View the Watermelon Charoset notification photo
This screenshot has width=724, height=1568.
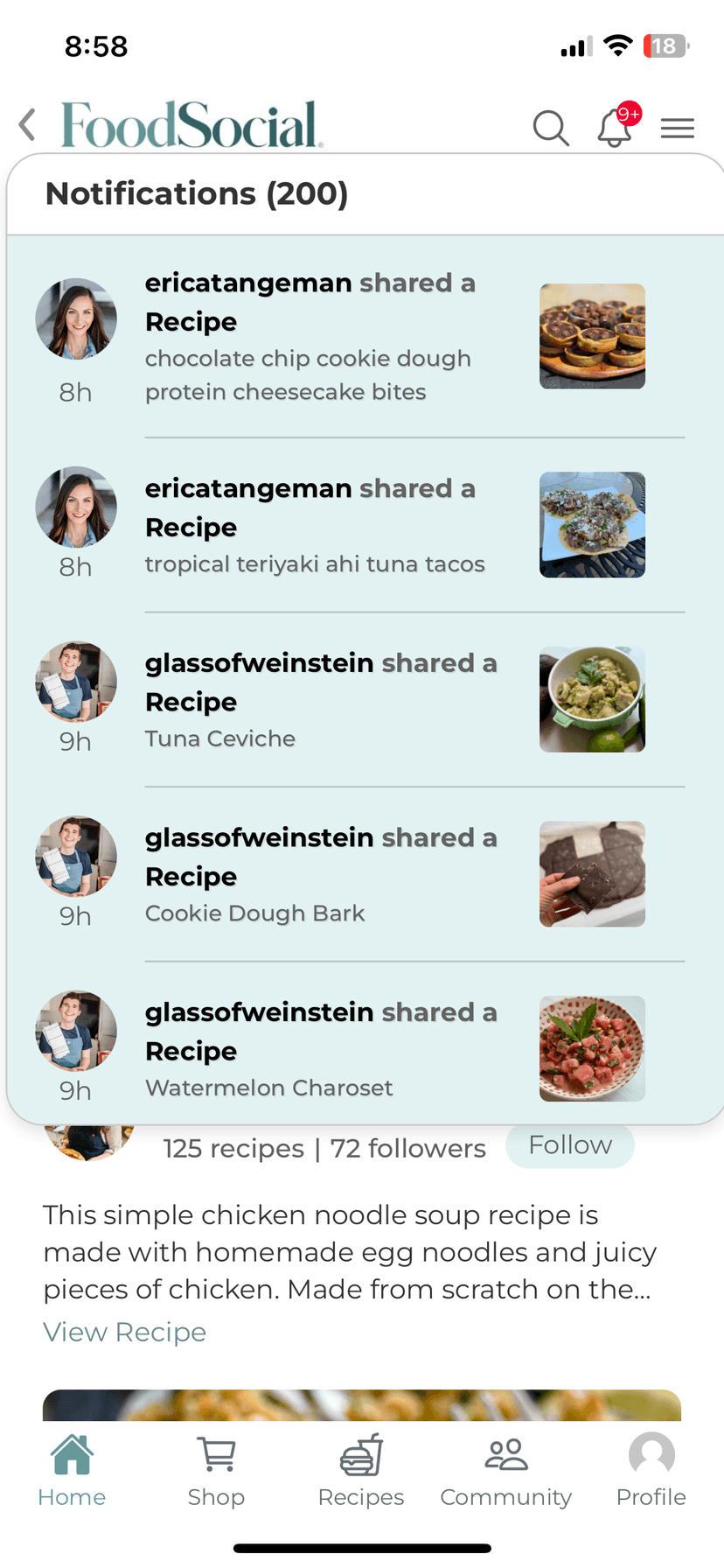click(592, 1047)
